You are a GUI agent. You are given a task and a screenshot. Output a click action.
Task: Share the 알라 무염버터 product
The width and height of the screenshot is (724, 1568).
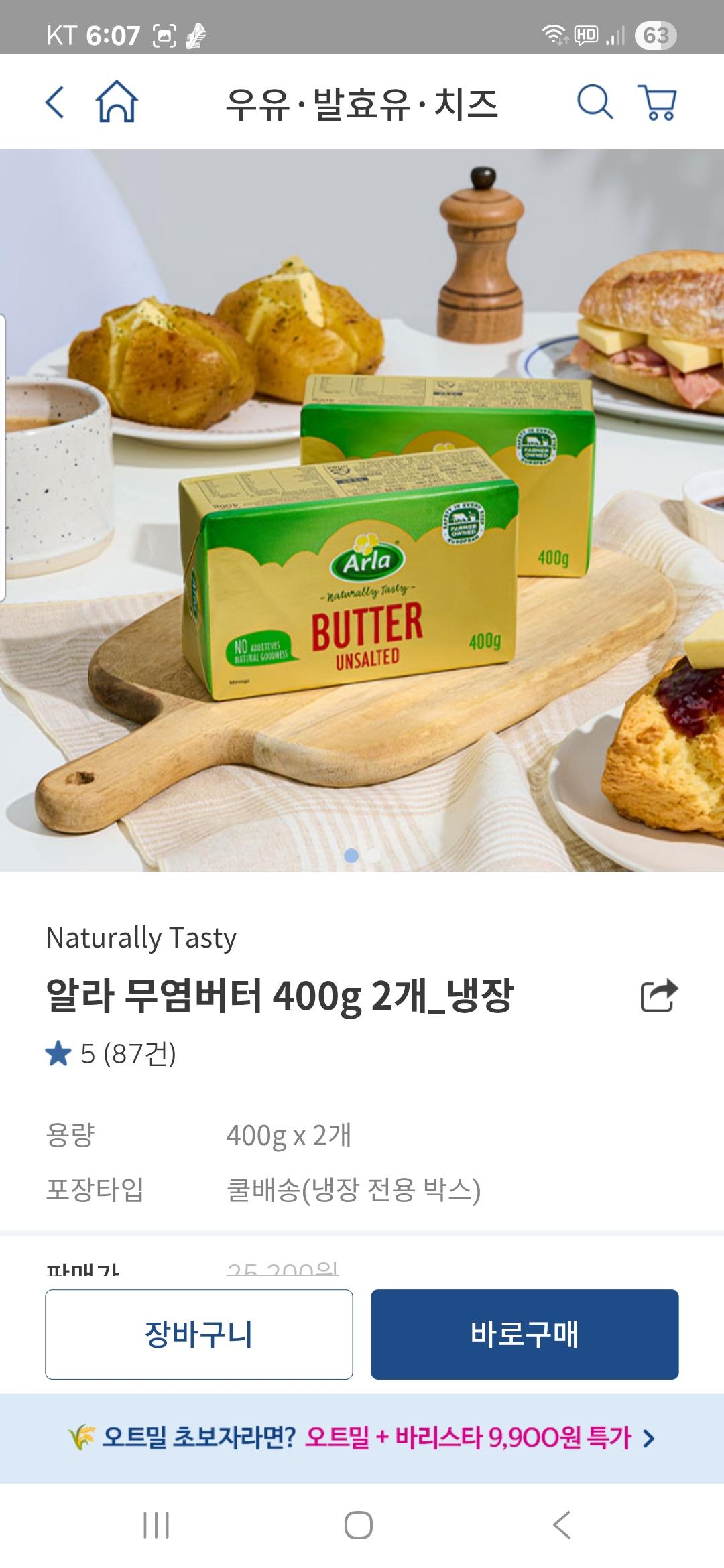pyautogui.click(x=659, y=996)
